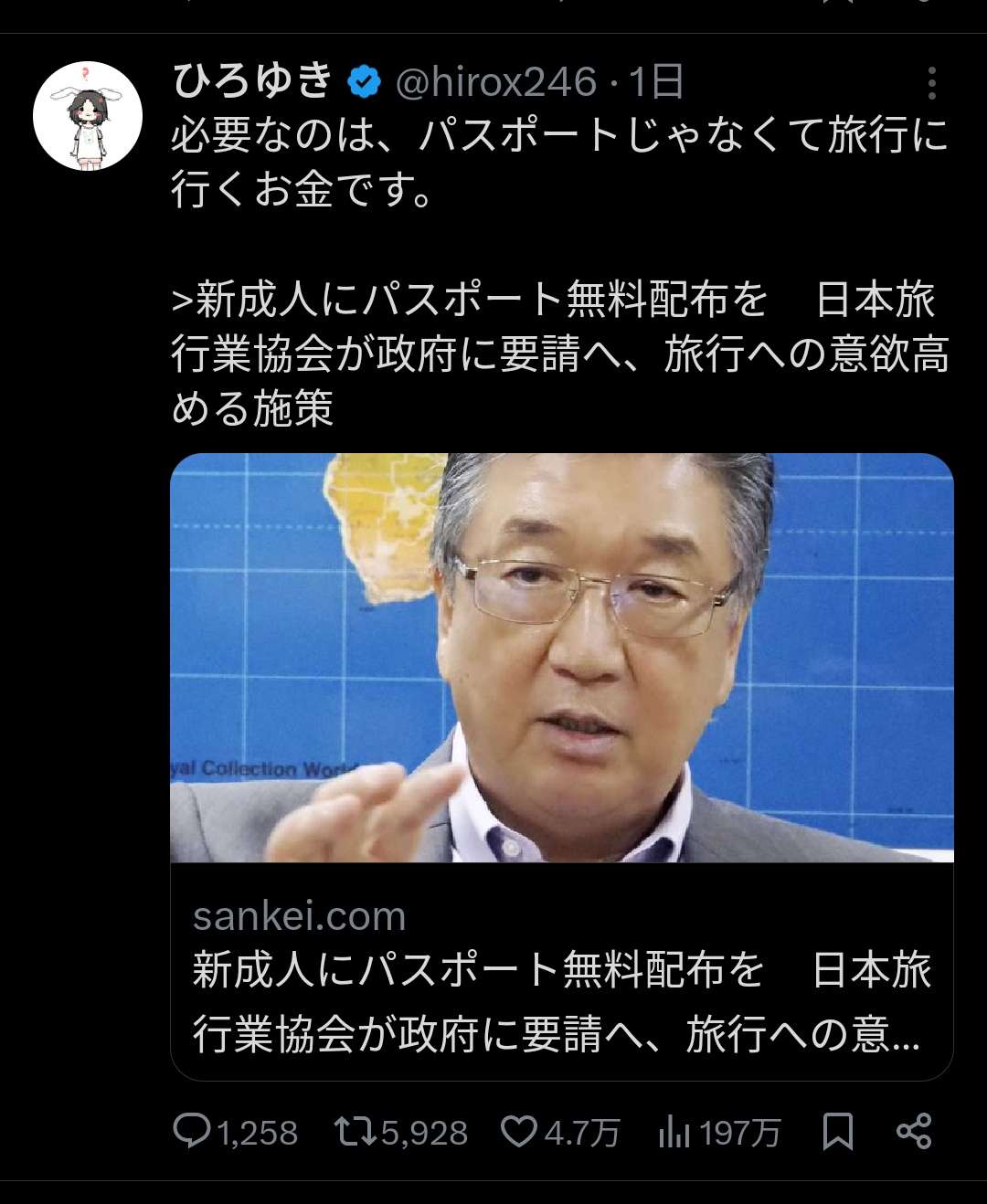This screenshot has width=987, height=1204.
Task: Open the @hirox246 profile handle
Action: [495, 83]
